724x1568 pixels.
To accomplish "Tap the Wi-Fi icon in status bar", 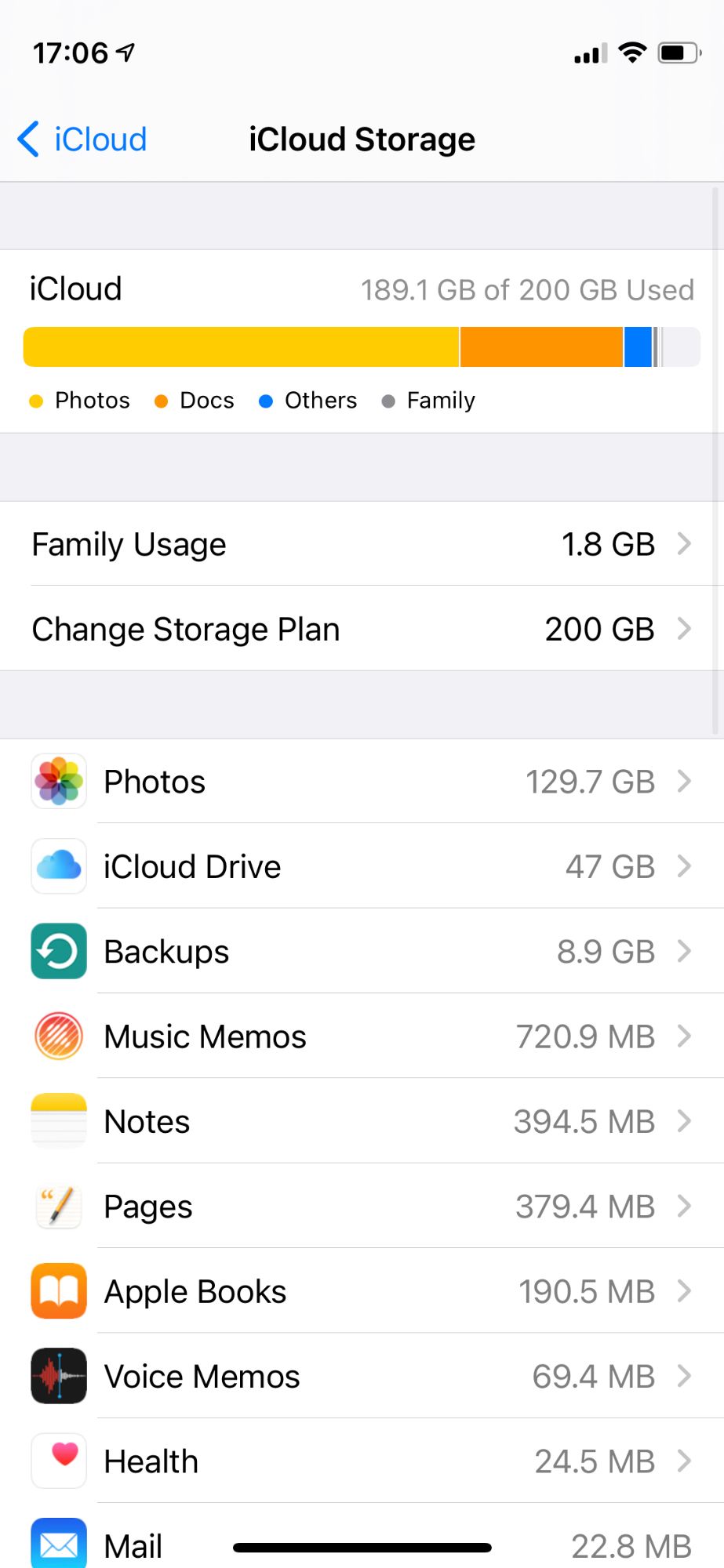I will click(632, 52).
